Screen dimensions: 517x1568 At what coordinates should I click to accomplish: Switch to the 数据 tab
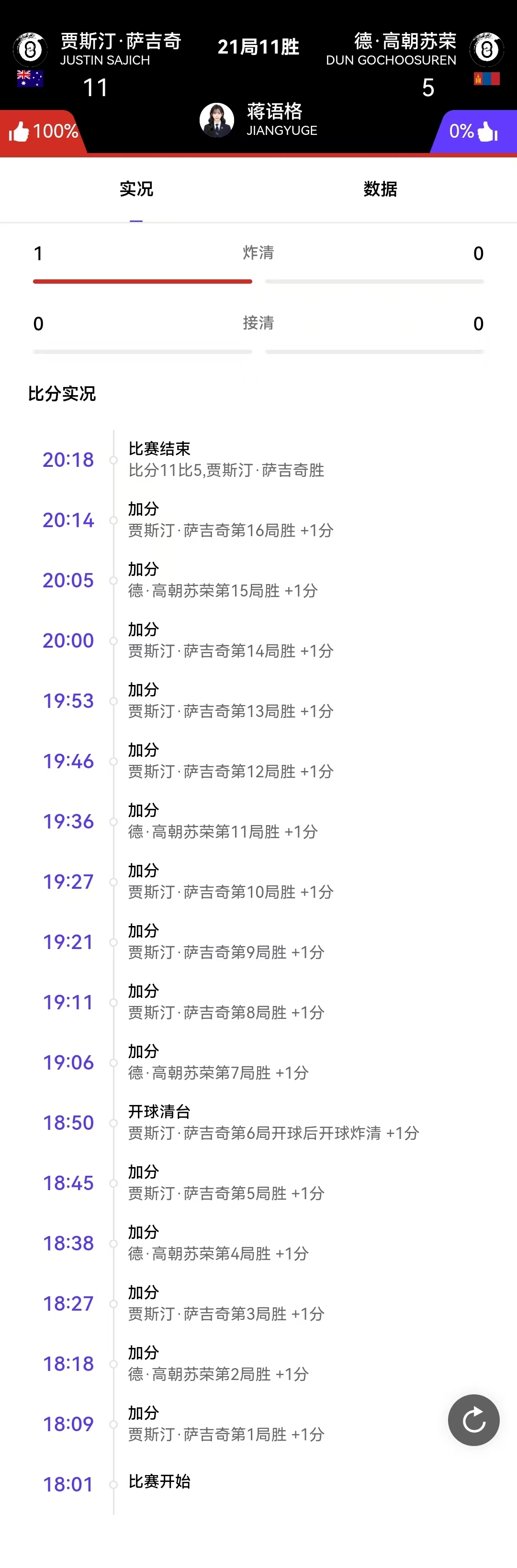(x=380, y=189)
